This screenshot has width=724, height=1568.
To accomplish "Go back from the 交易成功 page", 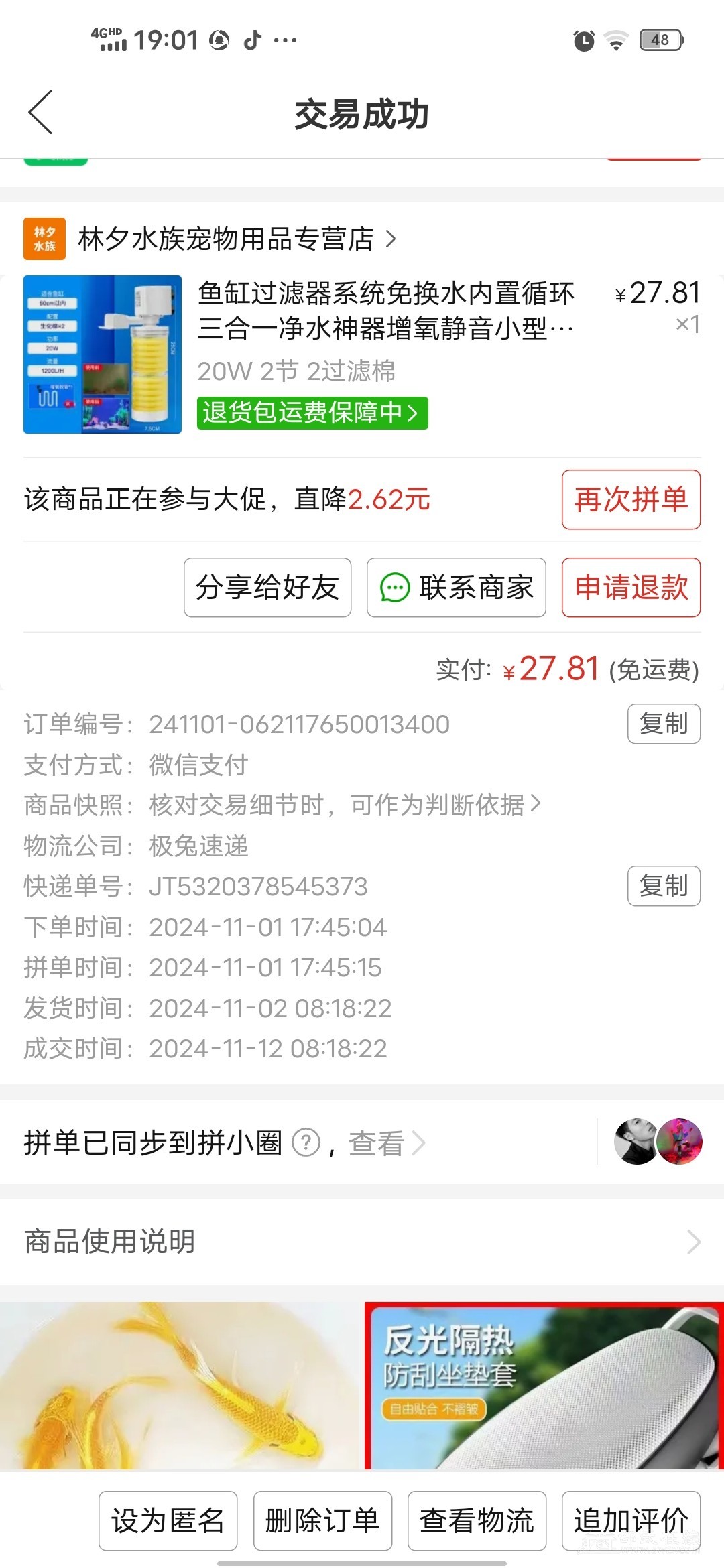I will pos(40,113).
